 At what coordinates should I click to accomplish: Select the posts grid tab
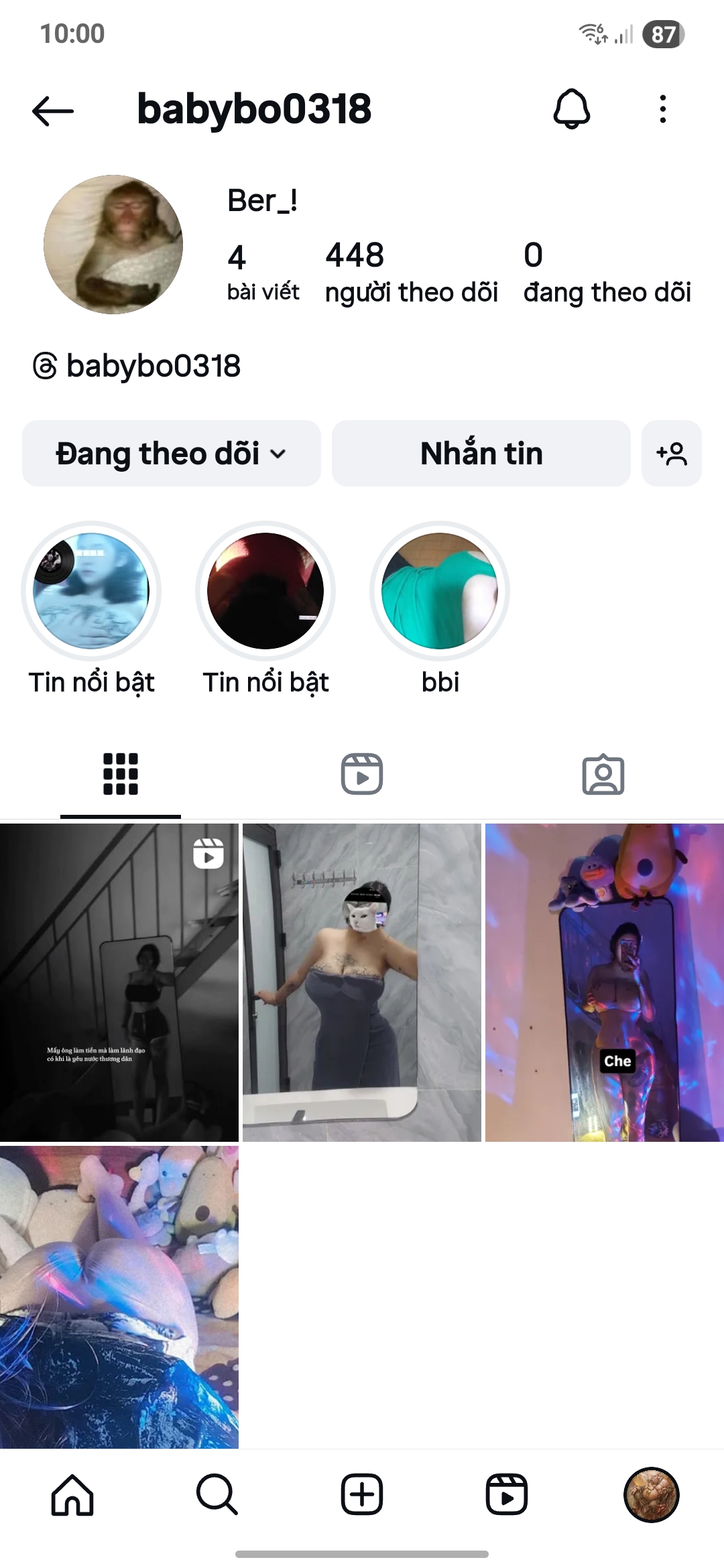pyautogui.click(x=121, y=775)
